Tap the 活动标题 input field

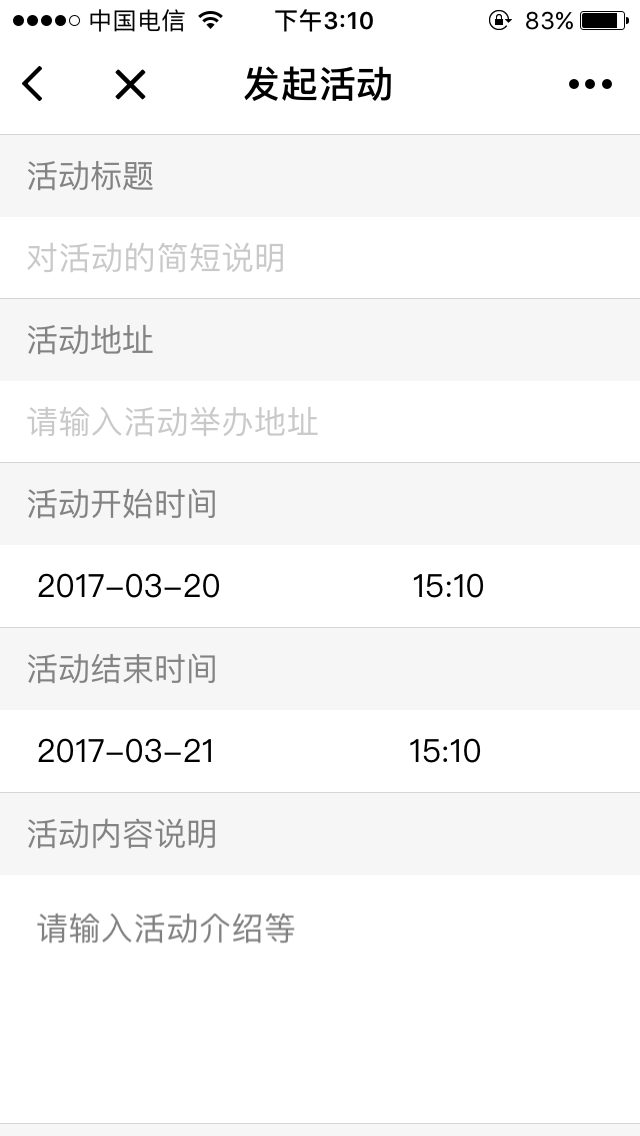[320, 258]
